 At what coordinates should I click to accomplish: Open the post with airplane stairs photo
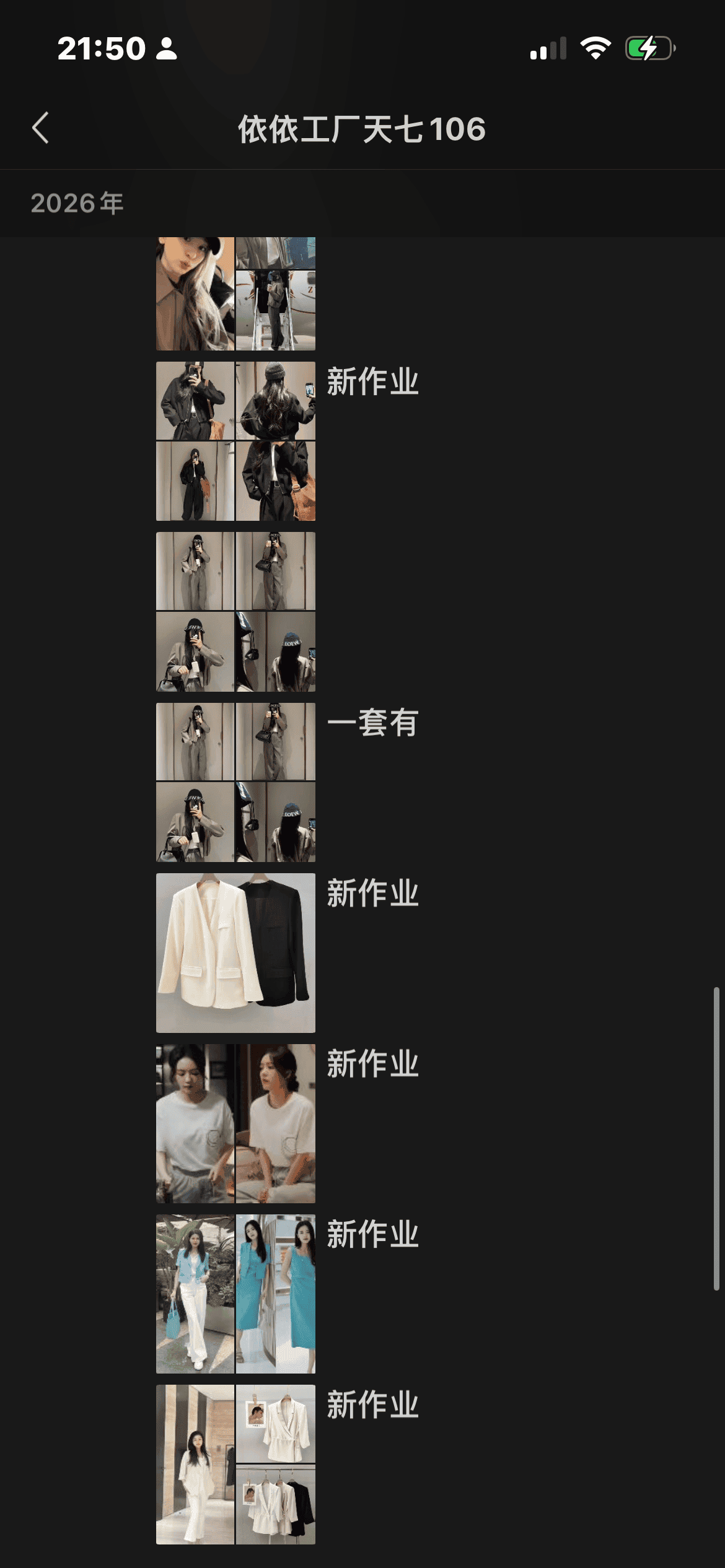click(235, 294)
